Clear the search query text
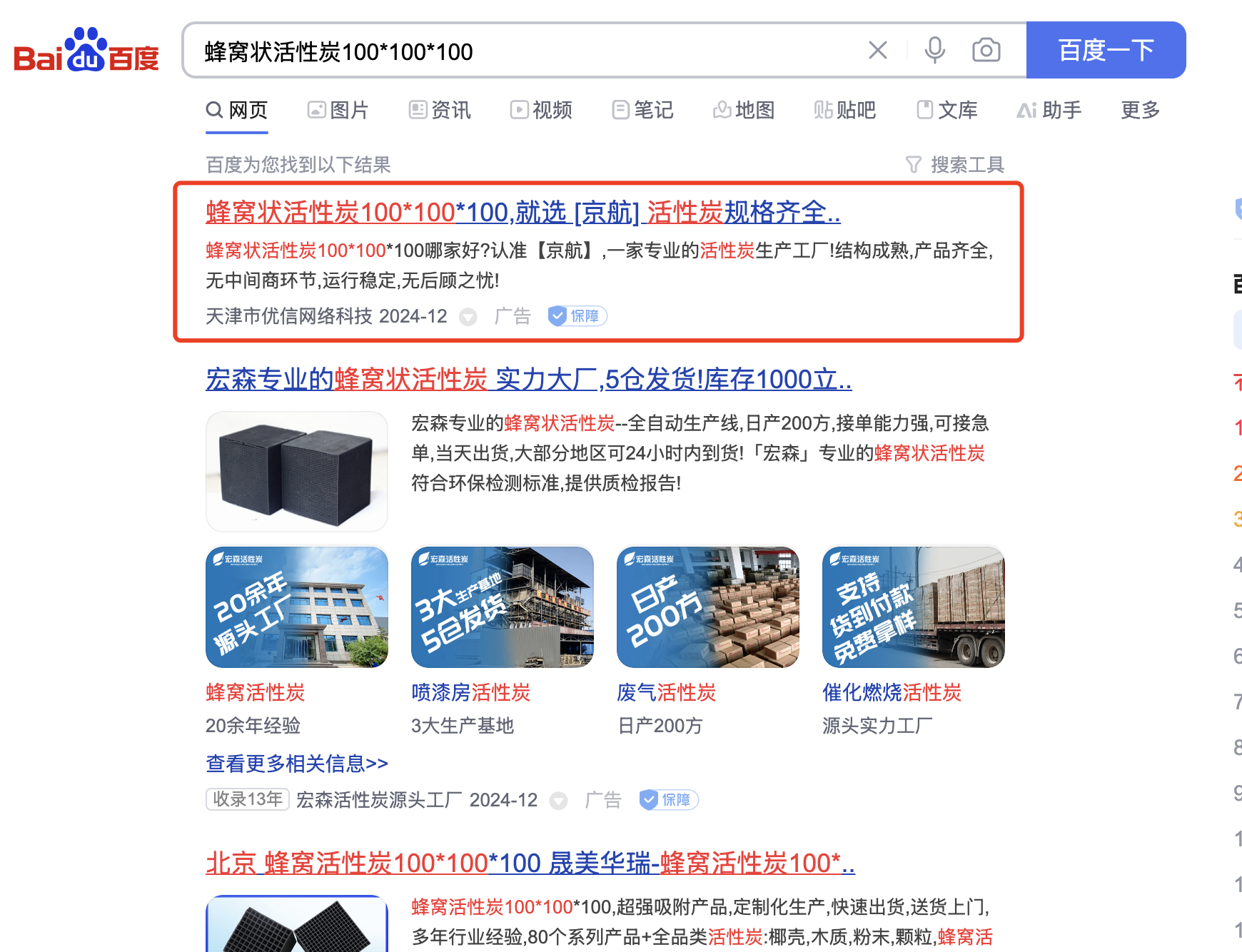 click(877, 51)
